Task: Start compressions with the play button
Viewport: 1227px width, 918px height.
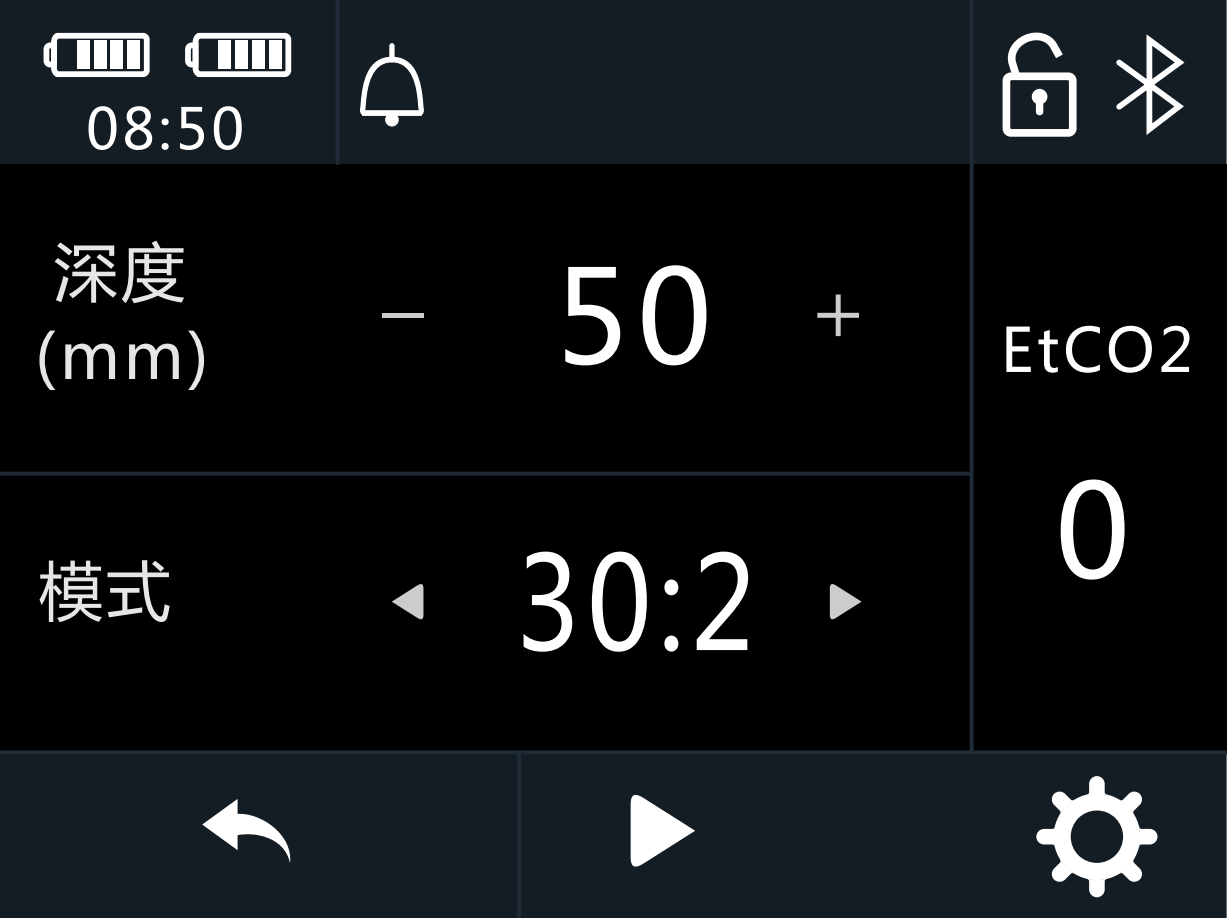Action: pos(661,831)
